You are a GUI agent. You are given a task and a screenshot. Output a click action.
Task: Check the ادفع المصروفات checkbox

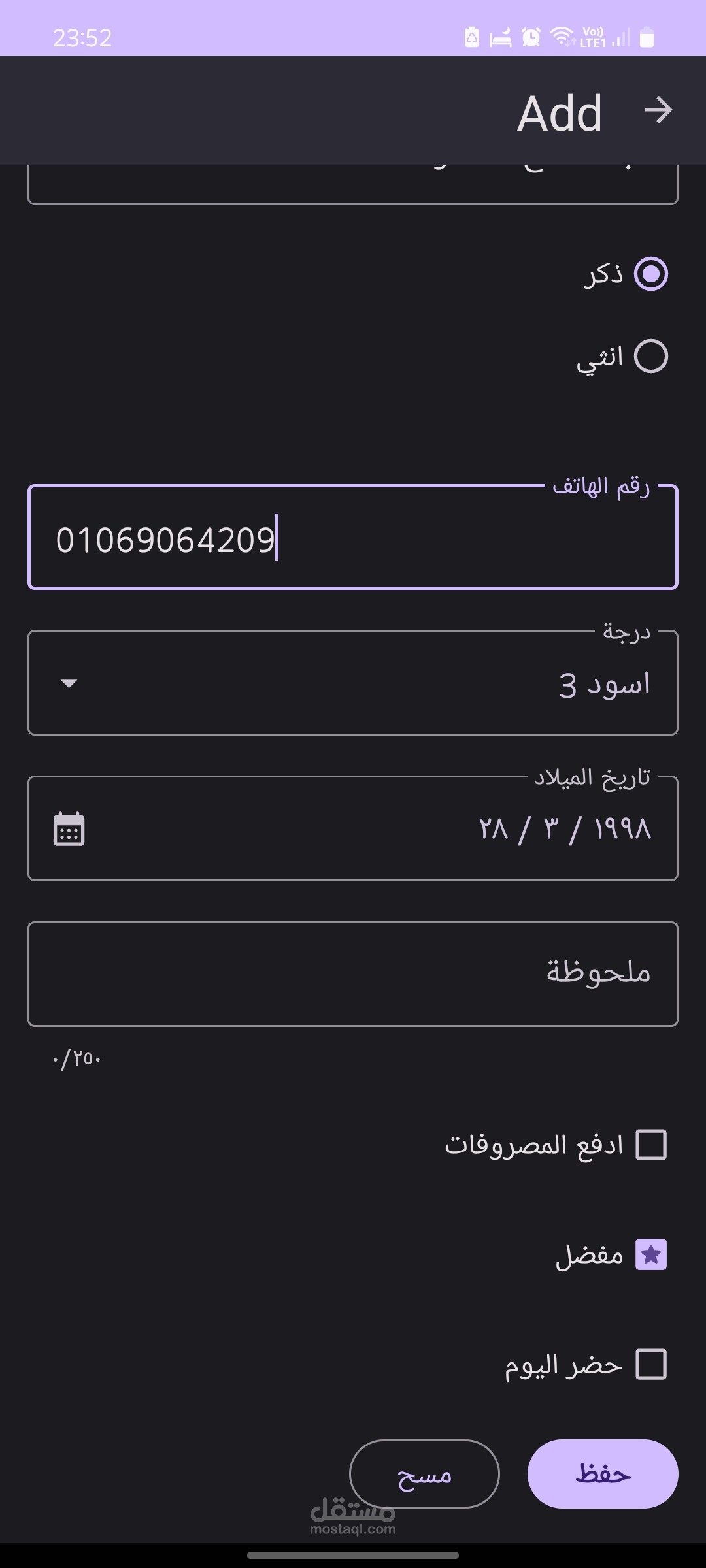[651, 1145]
